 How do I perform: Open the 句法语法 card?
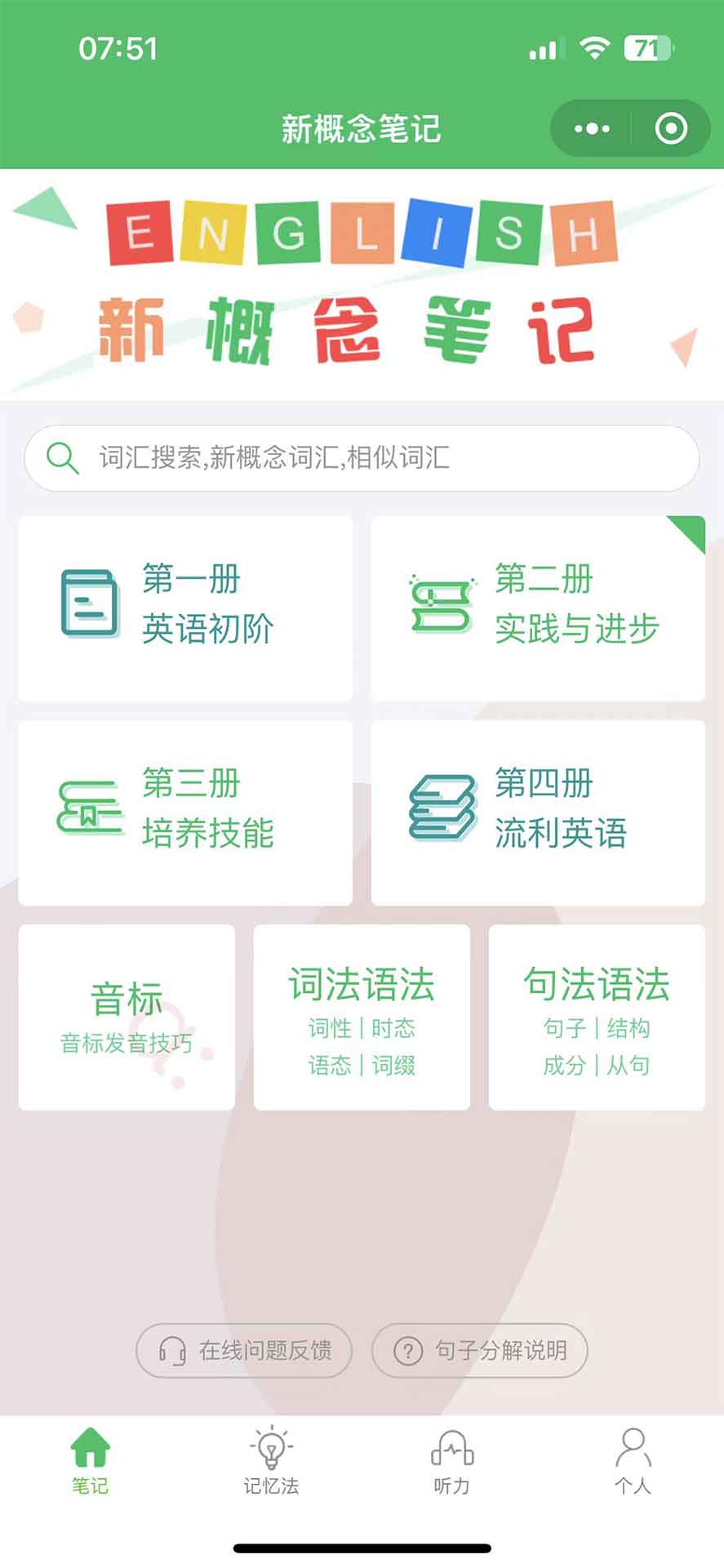597,1017
